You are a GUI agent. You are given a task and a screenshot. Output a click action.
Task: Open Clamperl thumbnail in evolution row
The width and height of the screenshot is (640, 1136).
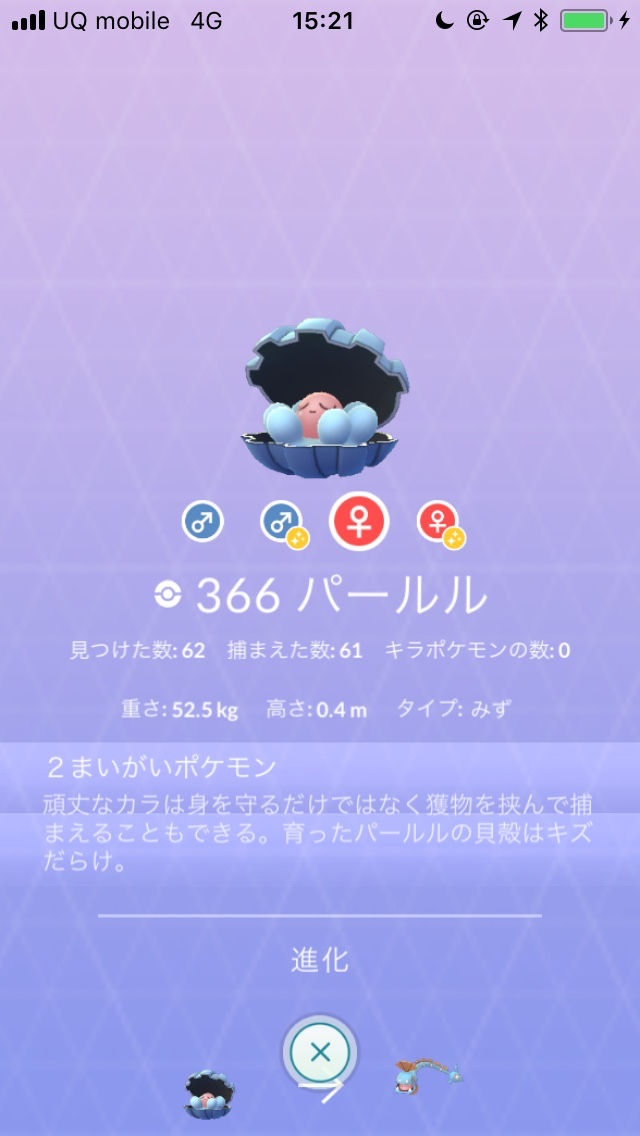[209, 1094]
